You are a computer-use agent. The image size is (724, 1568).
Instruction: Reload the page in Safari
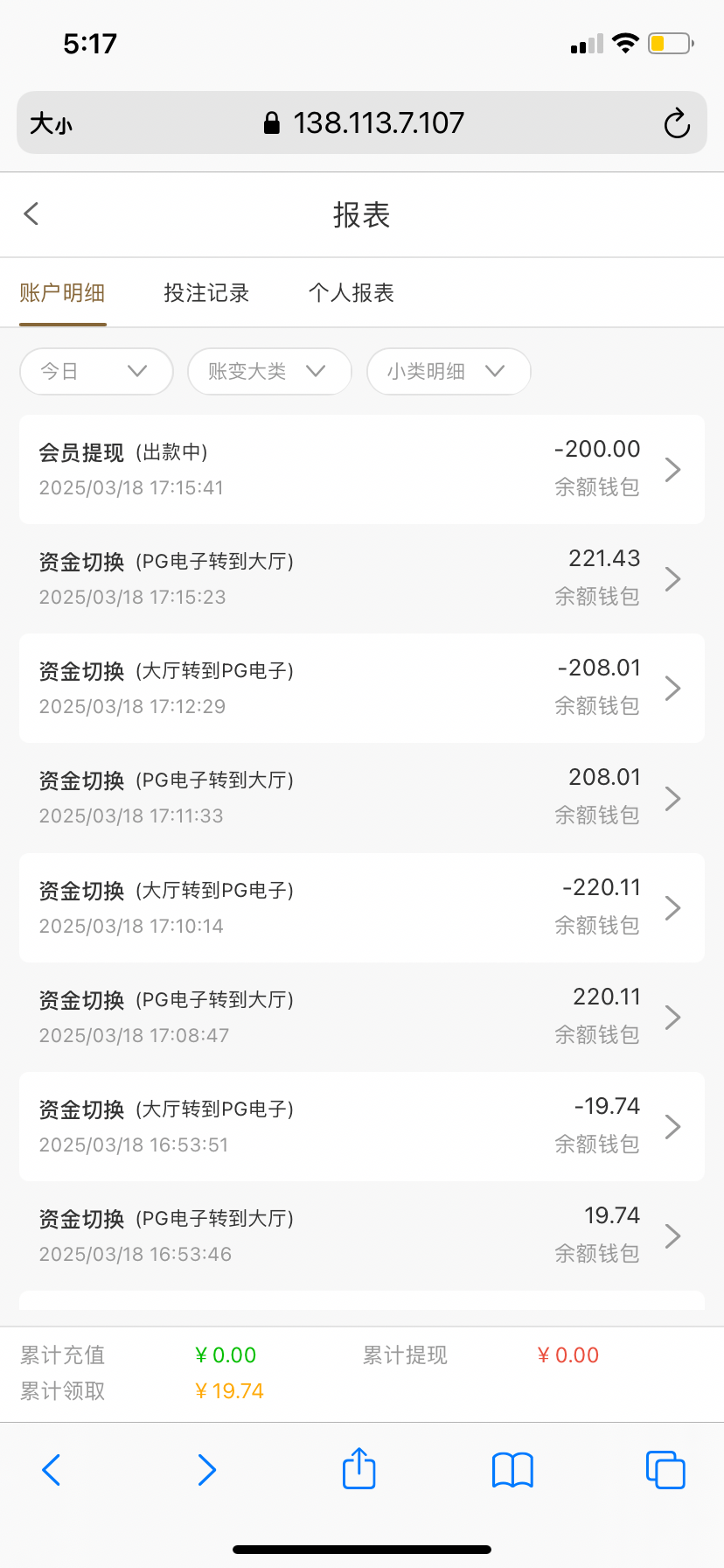[x=677, y=123]
